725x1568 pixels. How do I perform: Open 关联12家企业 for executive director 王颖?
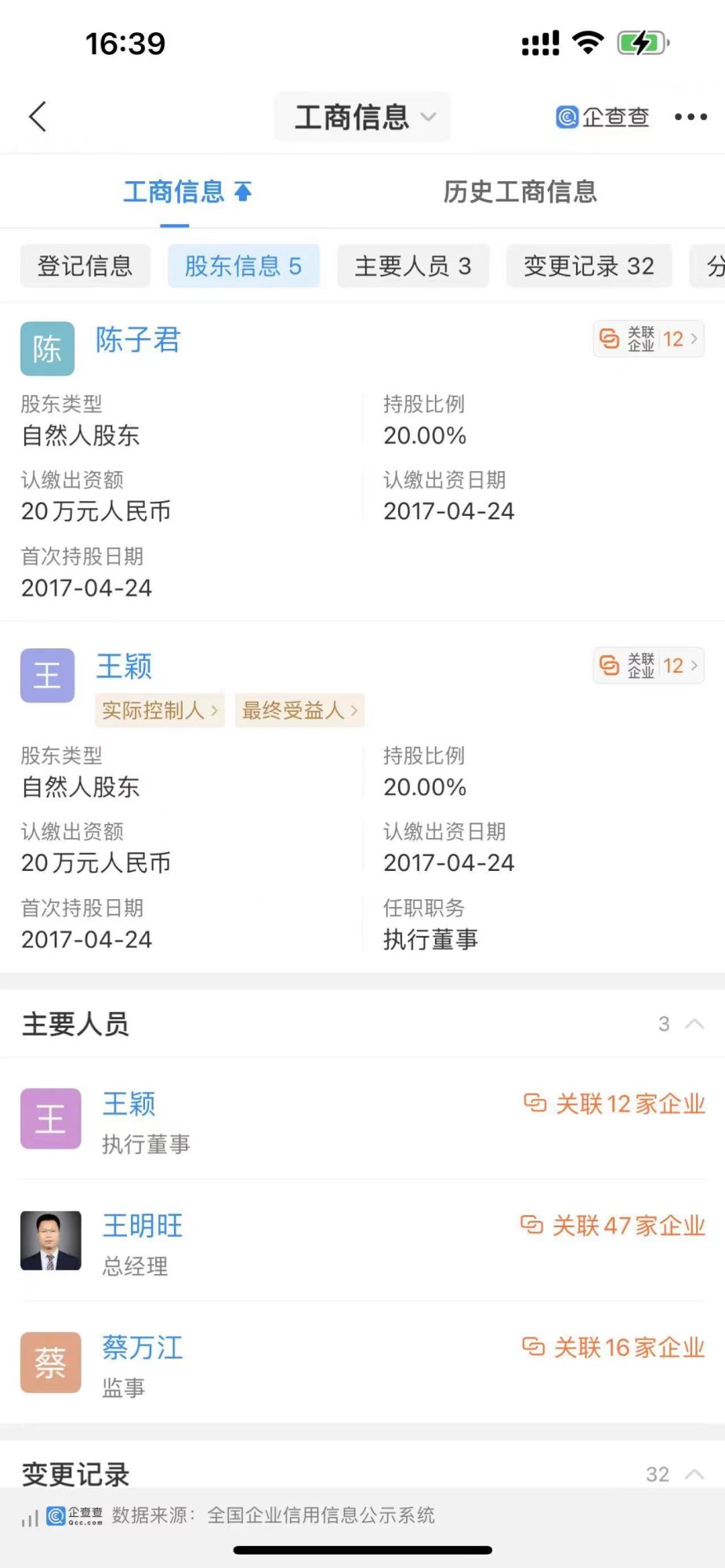[x=614, y=1104]
